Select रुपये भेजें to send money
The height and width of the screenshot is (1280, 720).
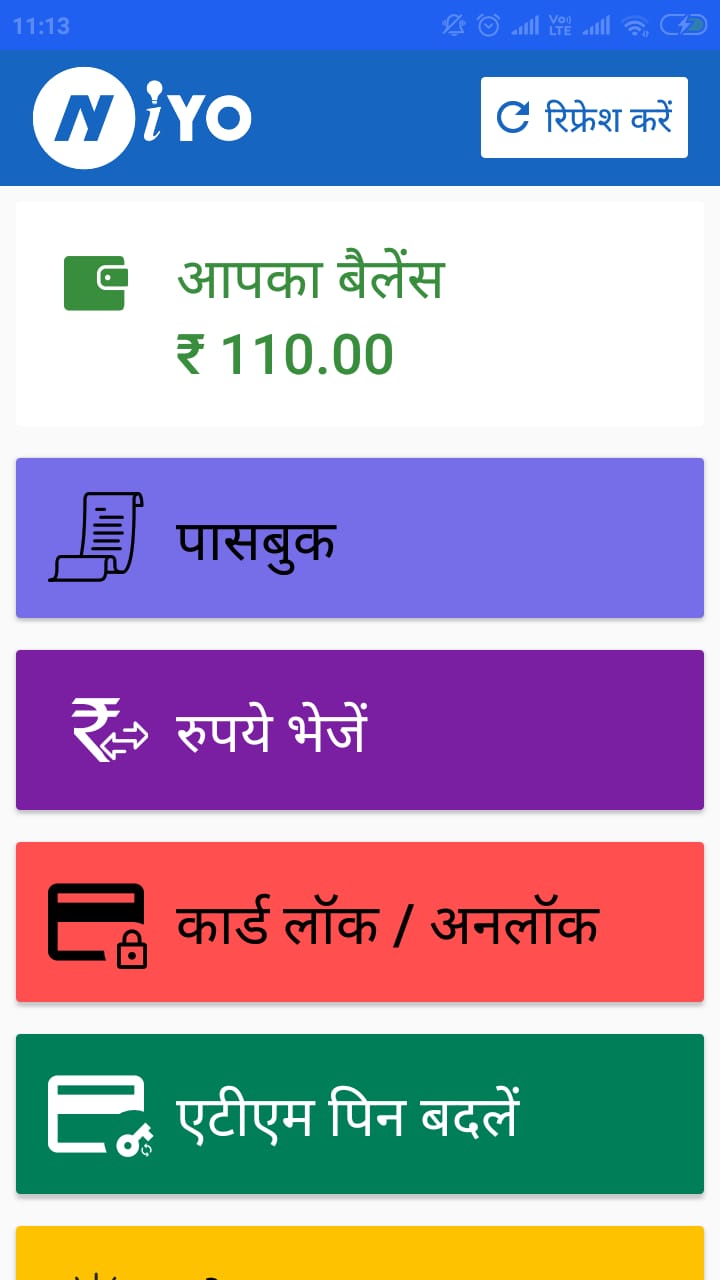[360, 730]
